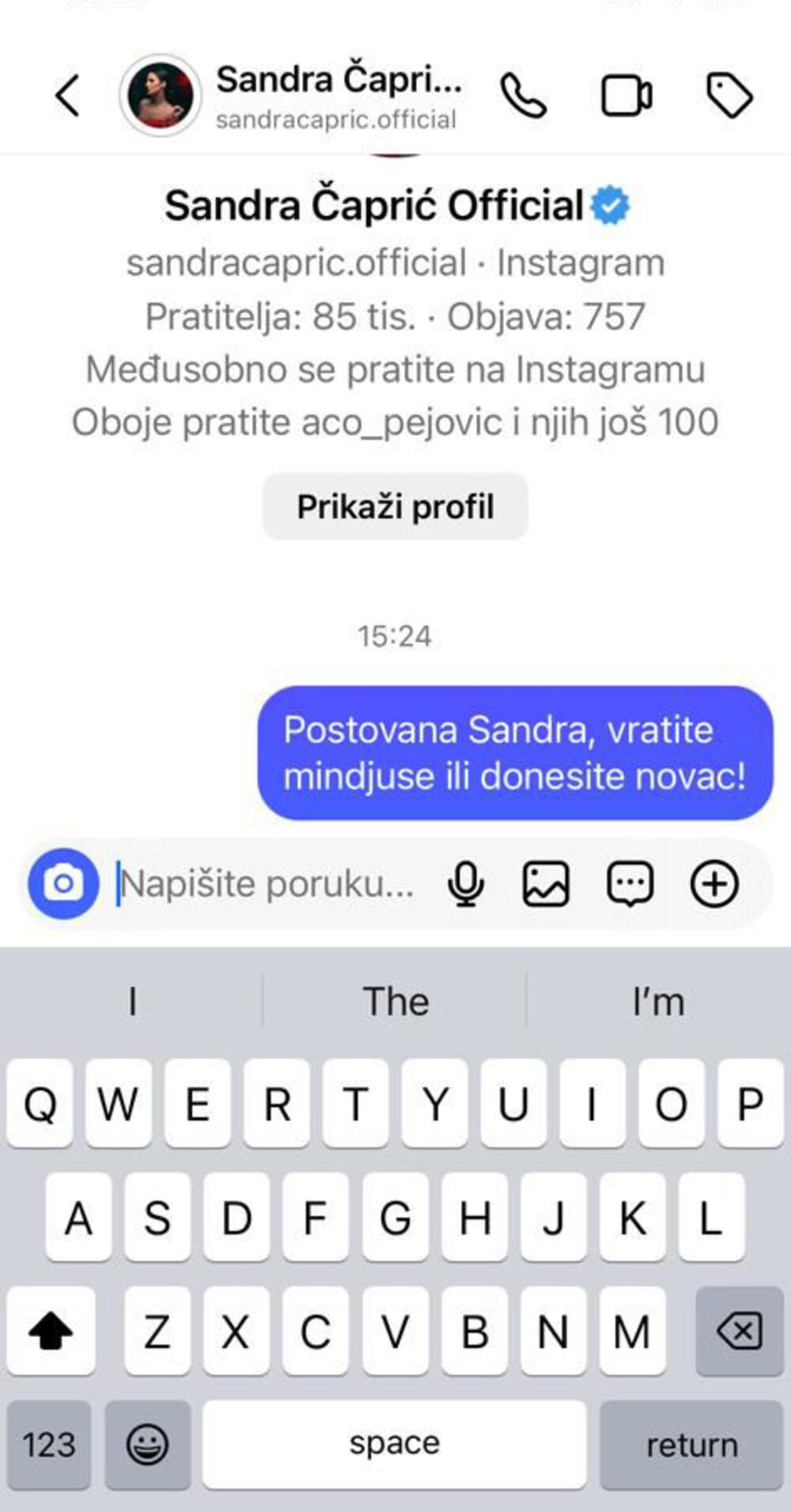The height and width of the screenshot is (1512, 791).
Task: Record a voice message with microphone
Action: (x=466, y=883)
